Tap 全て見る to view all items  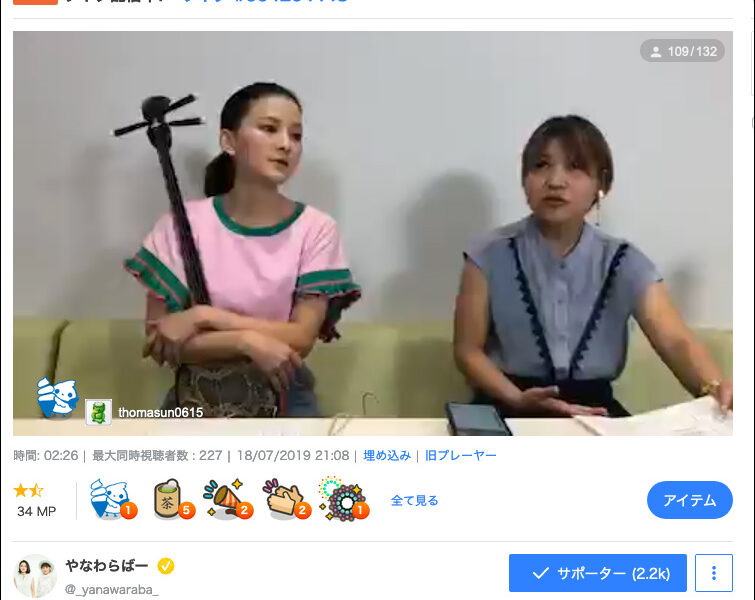point(414,500)
